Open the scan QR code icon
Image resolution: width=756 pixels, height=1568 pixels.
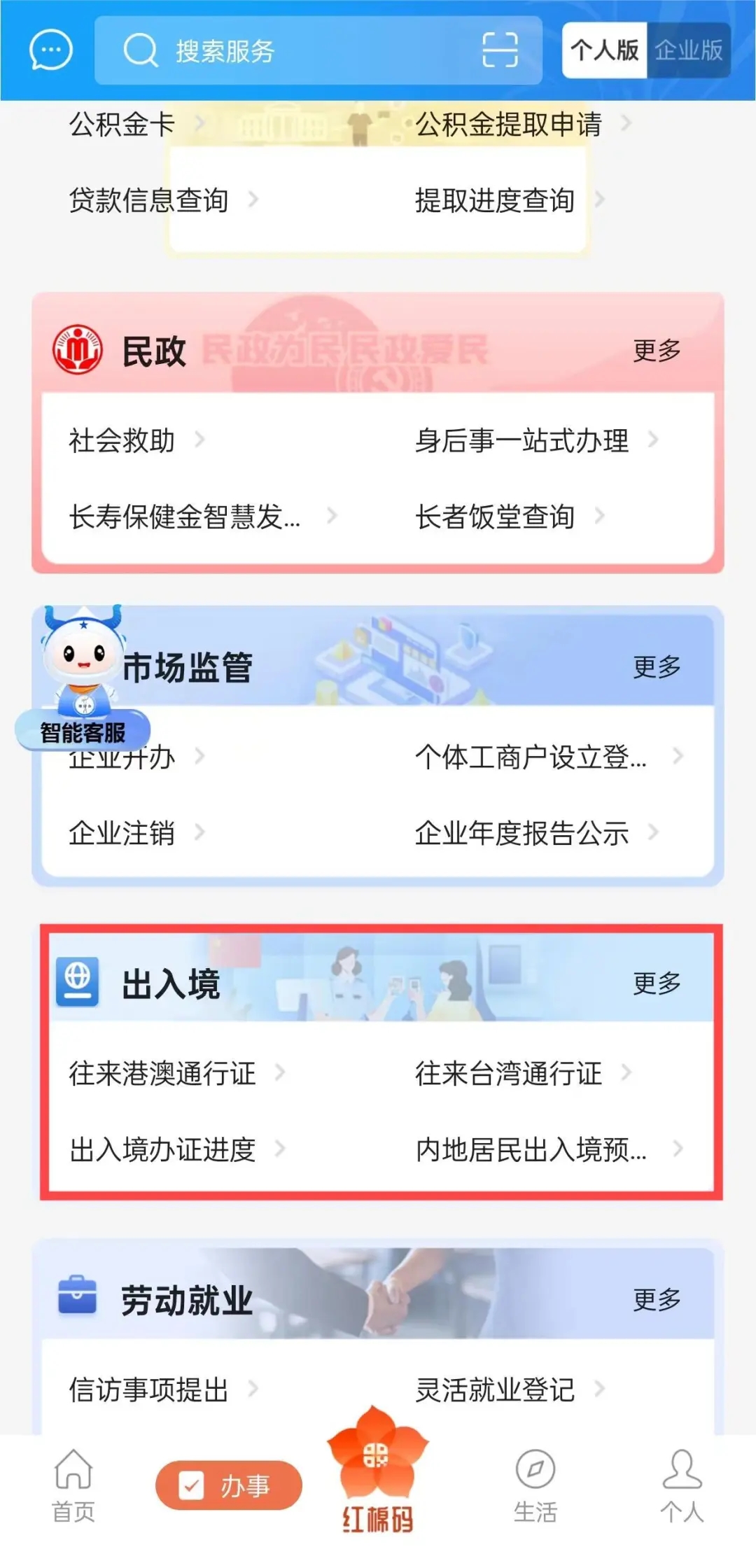pos(500,50)
